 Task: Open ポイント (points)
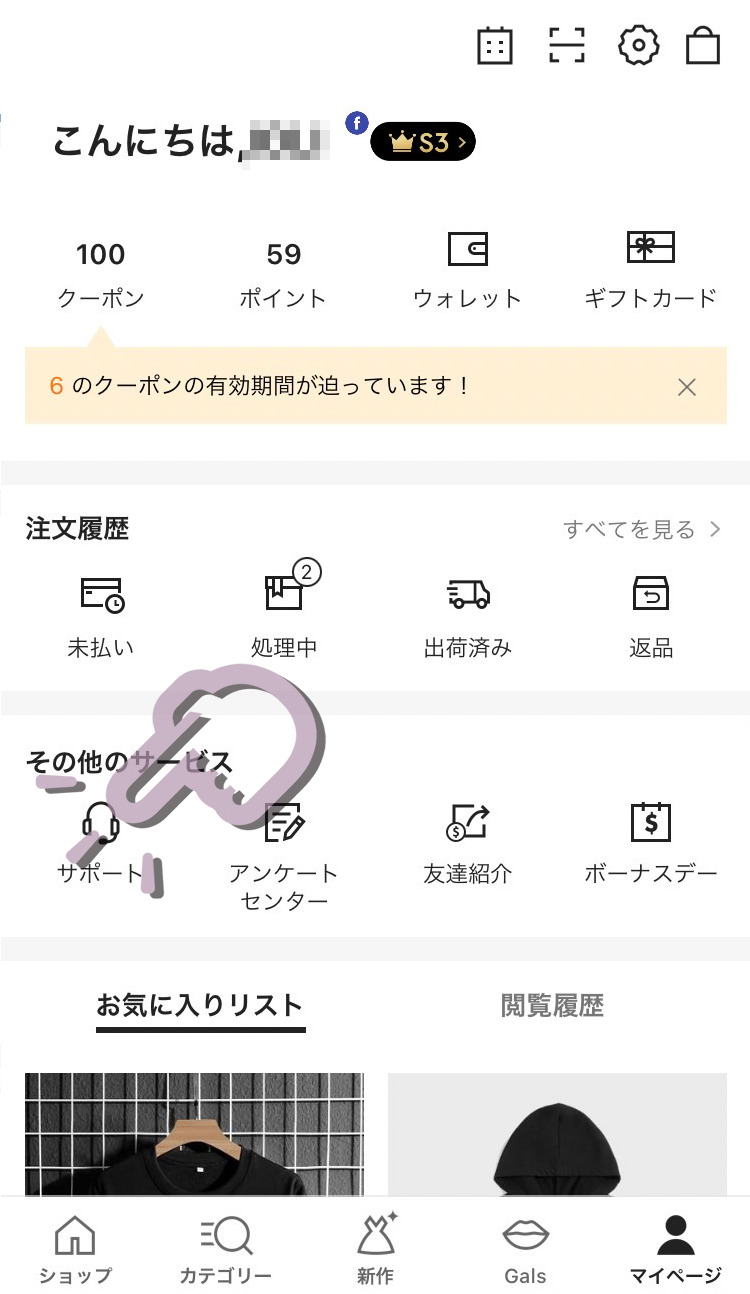283,274
